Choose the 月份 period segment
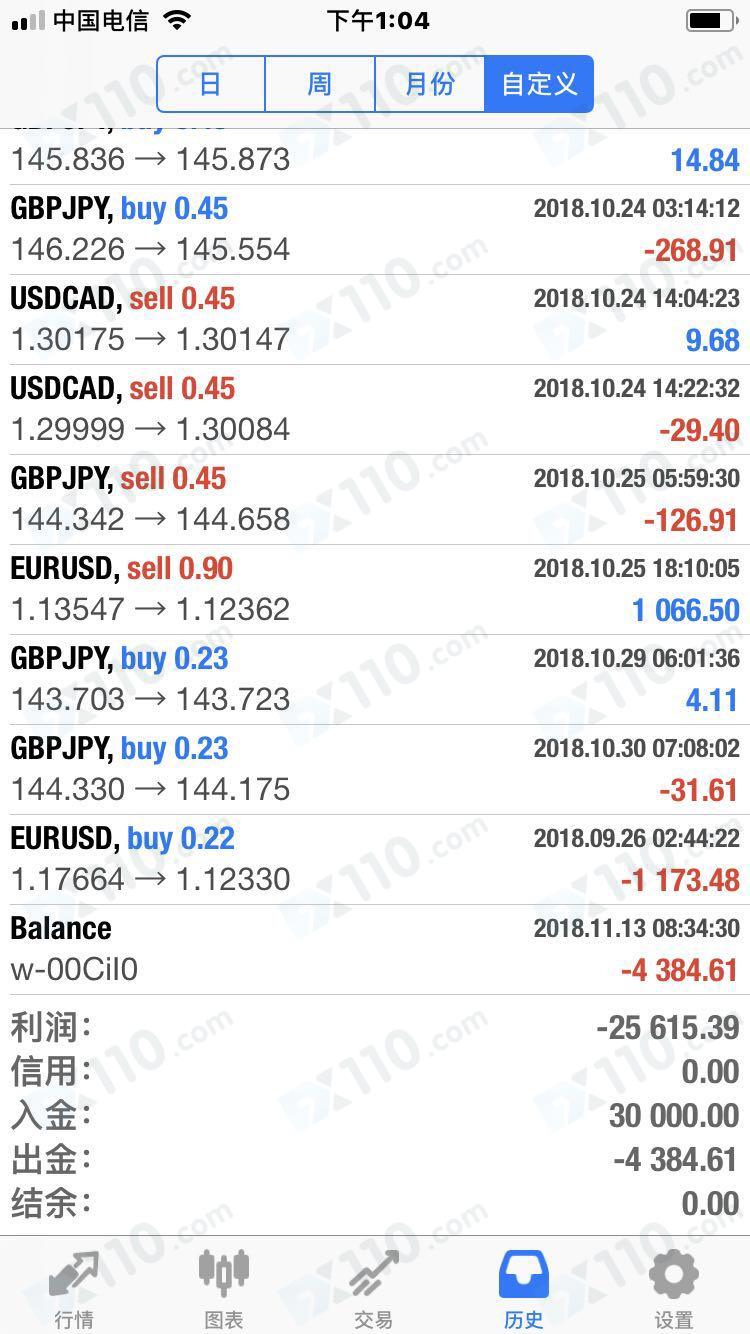The height and width of the screenshot is (1334, 750). [x=429, y=83]
